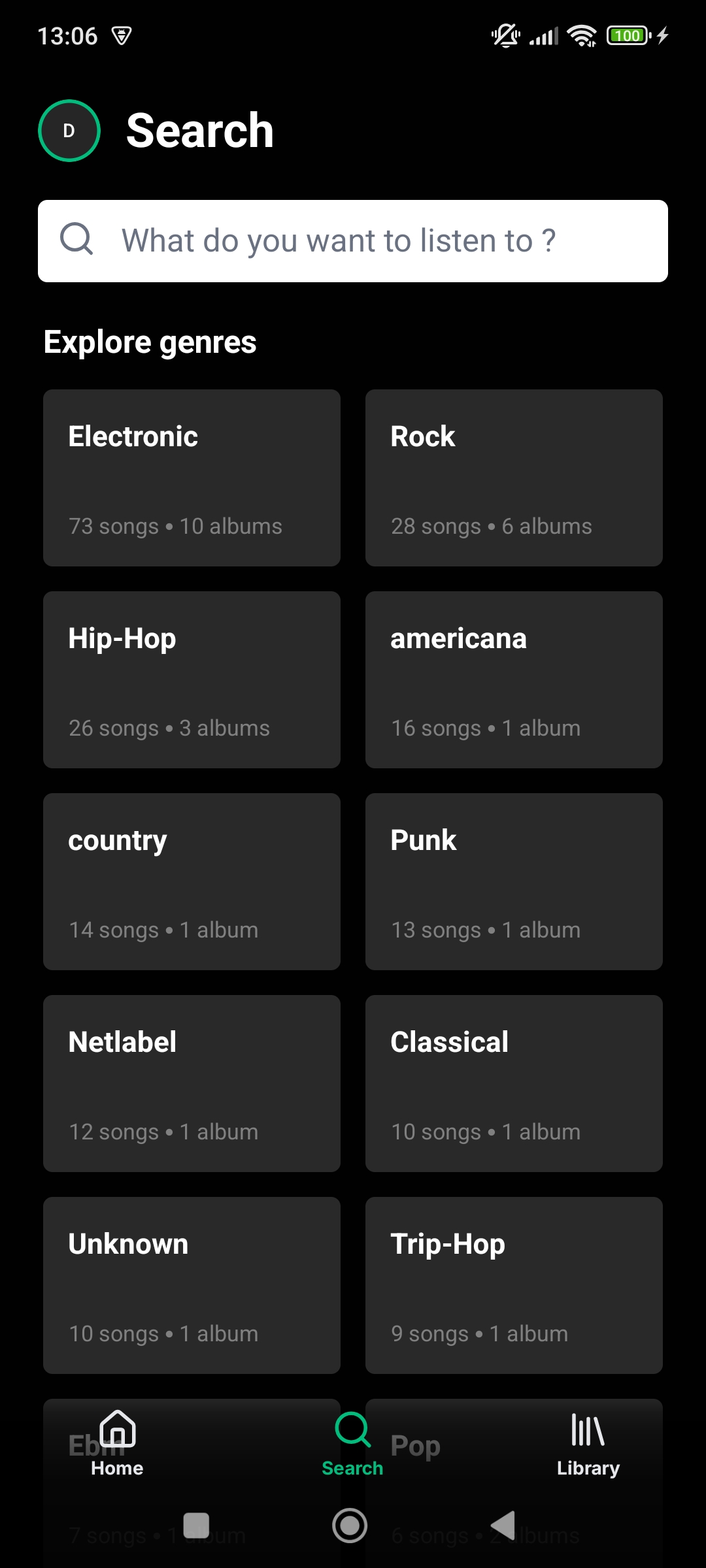Open the Electronic genre card
This screenshot has width=706, height=1568.
tap(192, 478)
